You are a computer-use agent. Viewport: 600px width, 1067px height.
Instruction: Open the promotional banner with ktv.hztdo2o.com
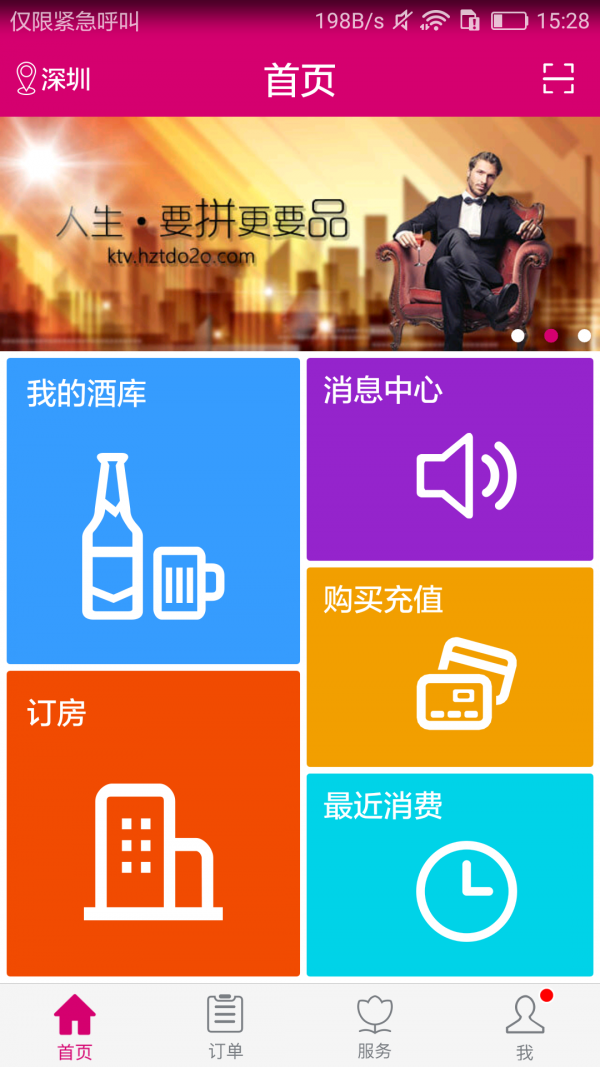(300, 233)
